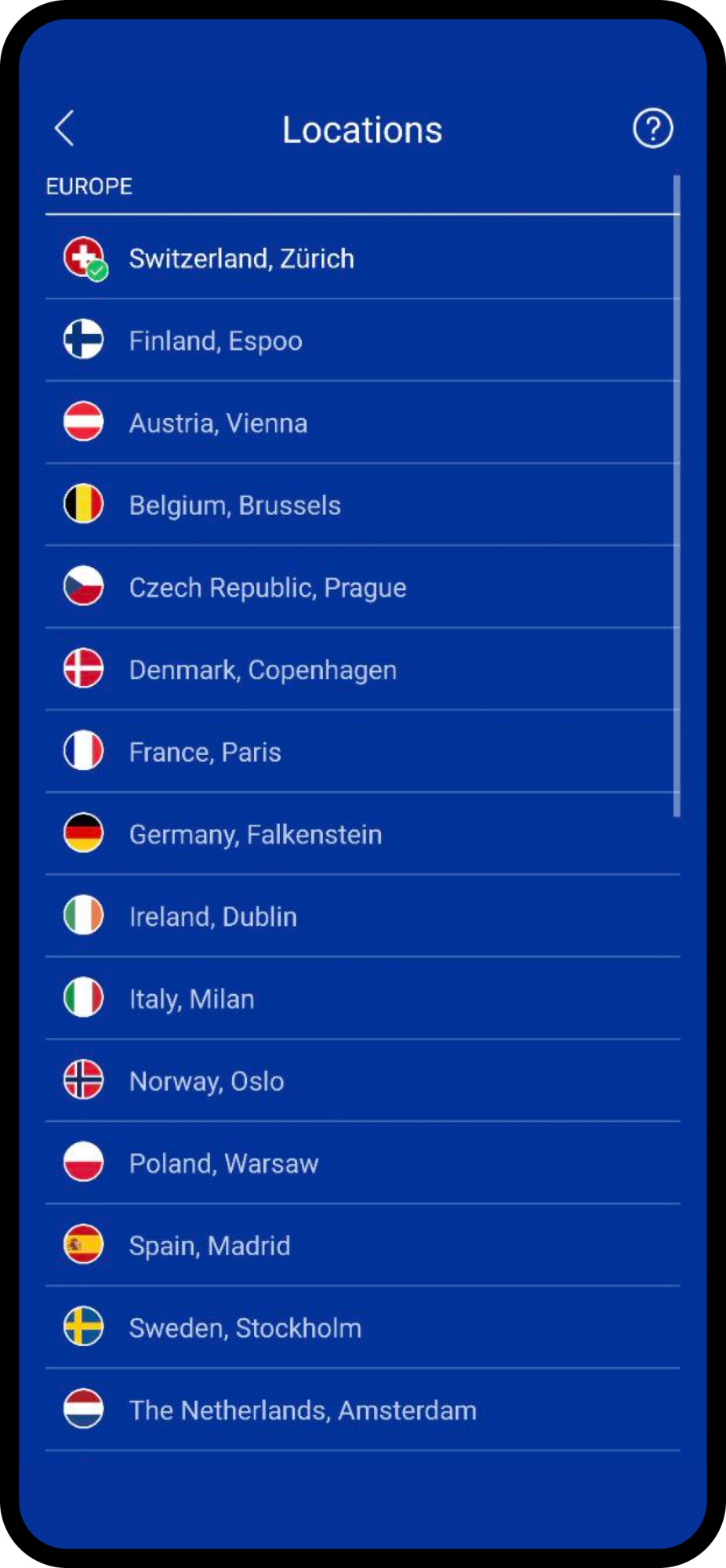Select The Netherlands, Amsterdam

pyautogui.click(x=362, y=1410)
